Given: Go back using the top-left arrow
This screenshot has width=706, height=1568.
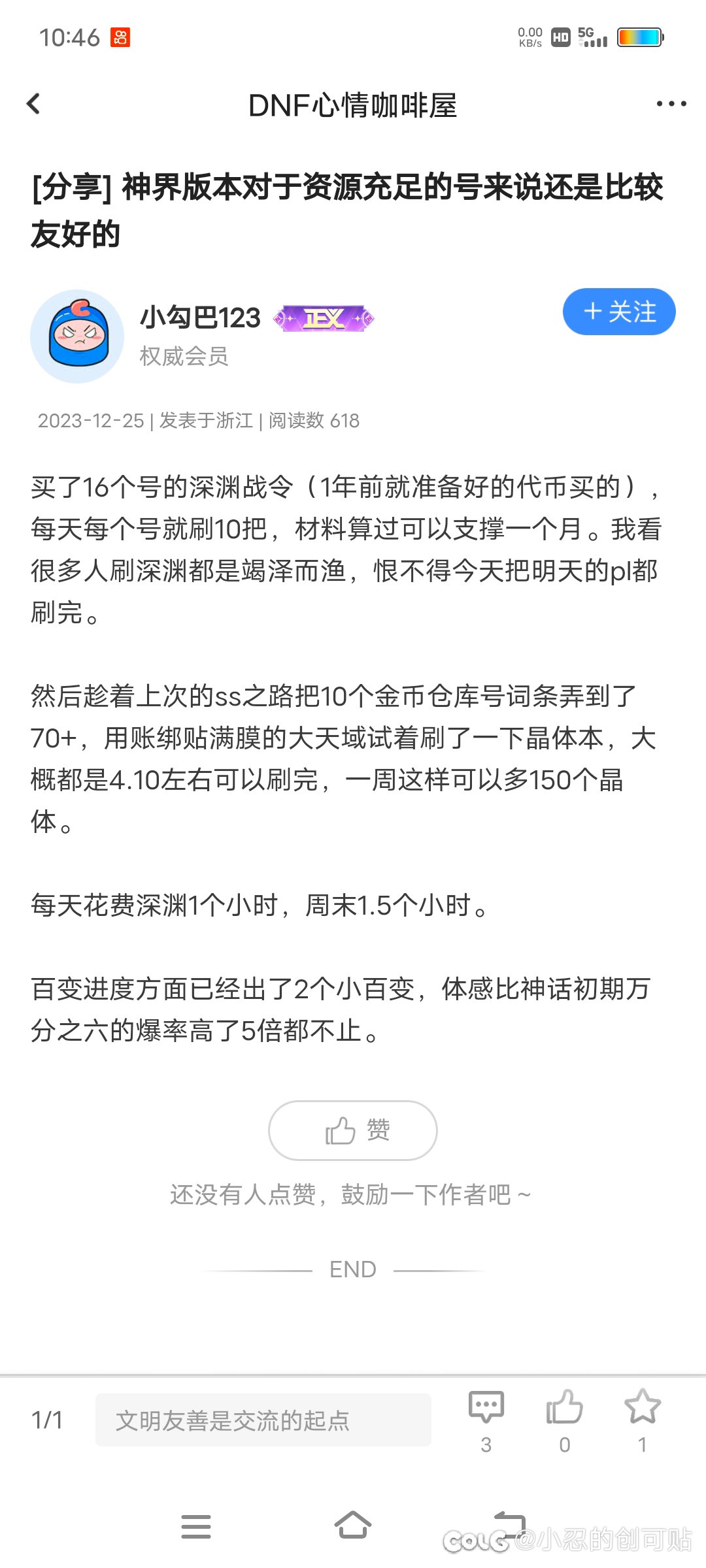Looking at the screenshot, I should (x=33, y=104).
